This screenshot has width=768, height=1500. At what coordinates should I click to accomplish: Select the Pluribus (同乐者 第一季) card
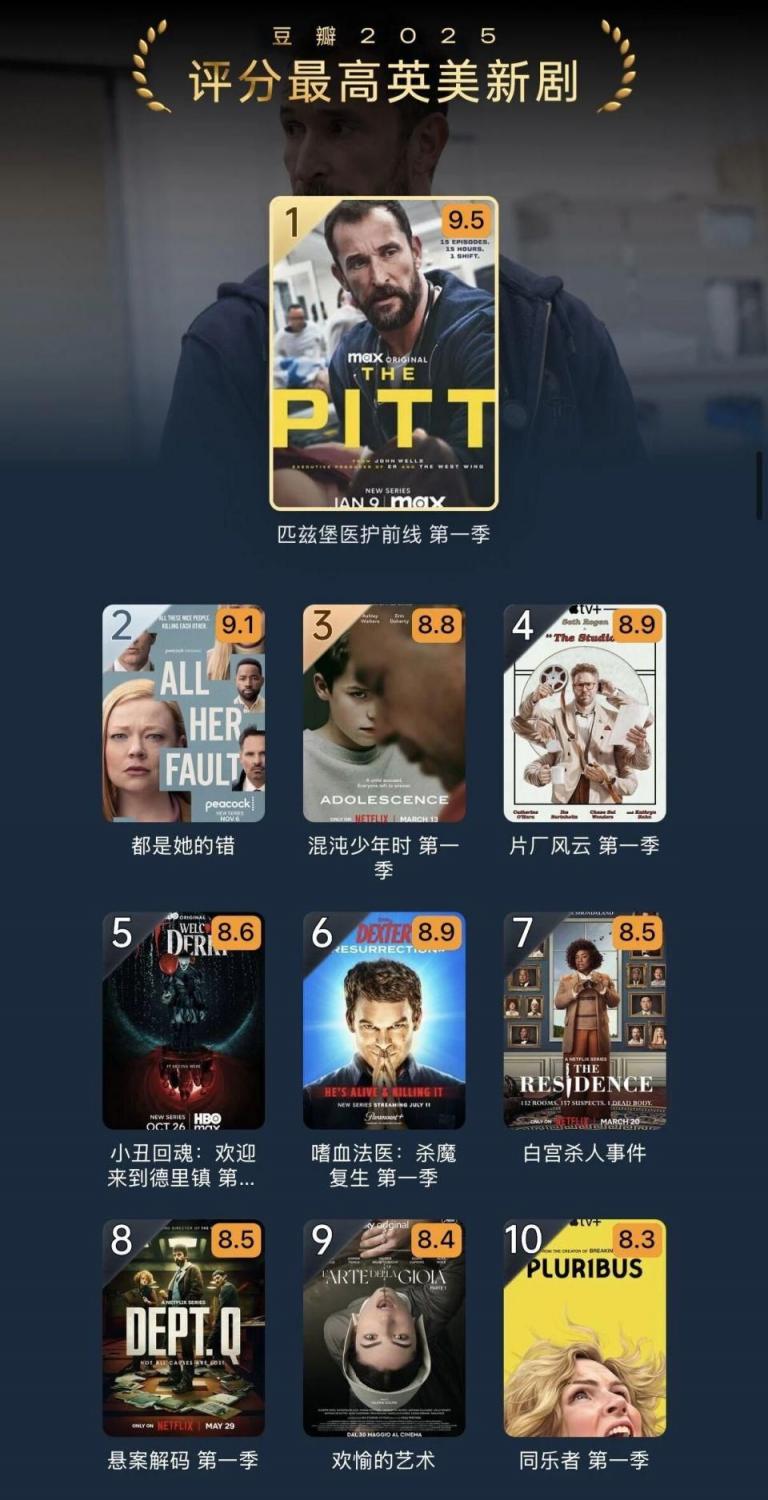(x=585, y=1328)
